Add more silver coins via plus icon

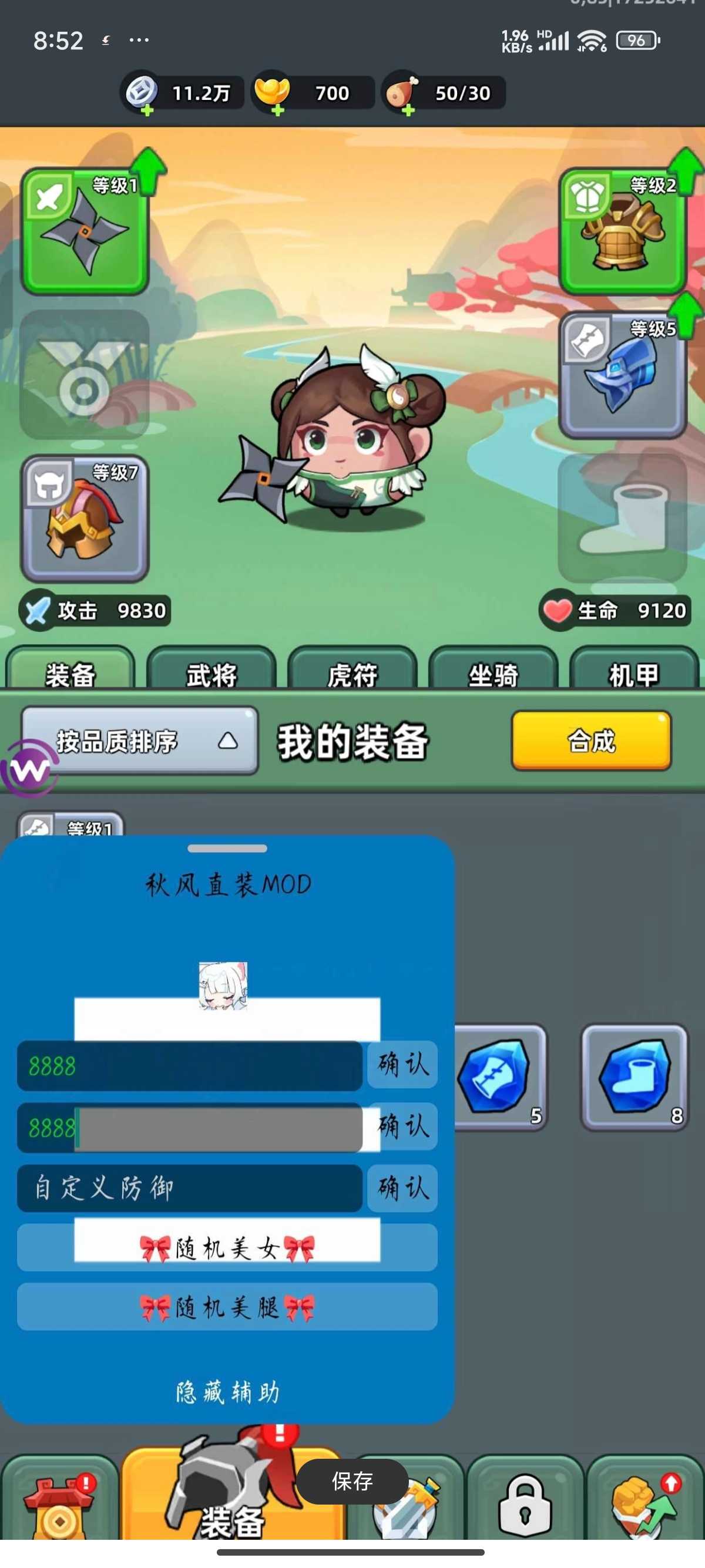147,110
